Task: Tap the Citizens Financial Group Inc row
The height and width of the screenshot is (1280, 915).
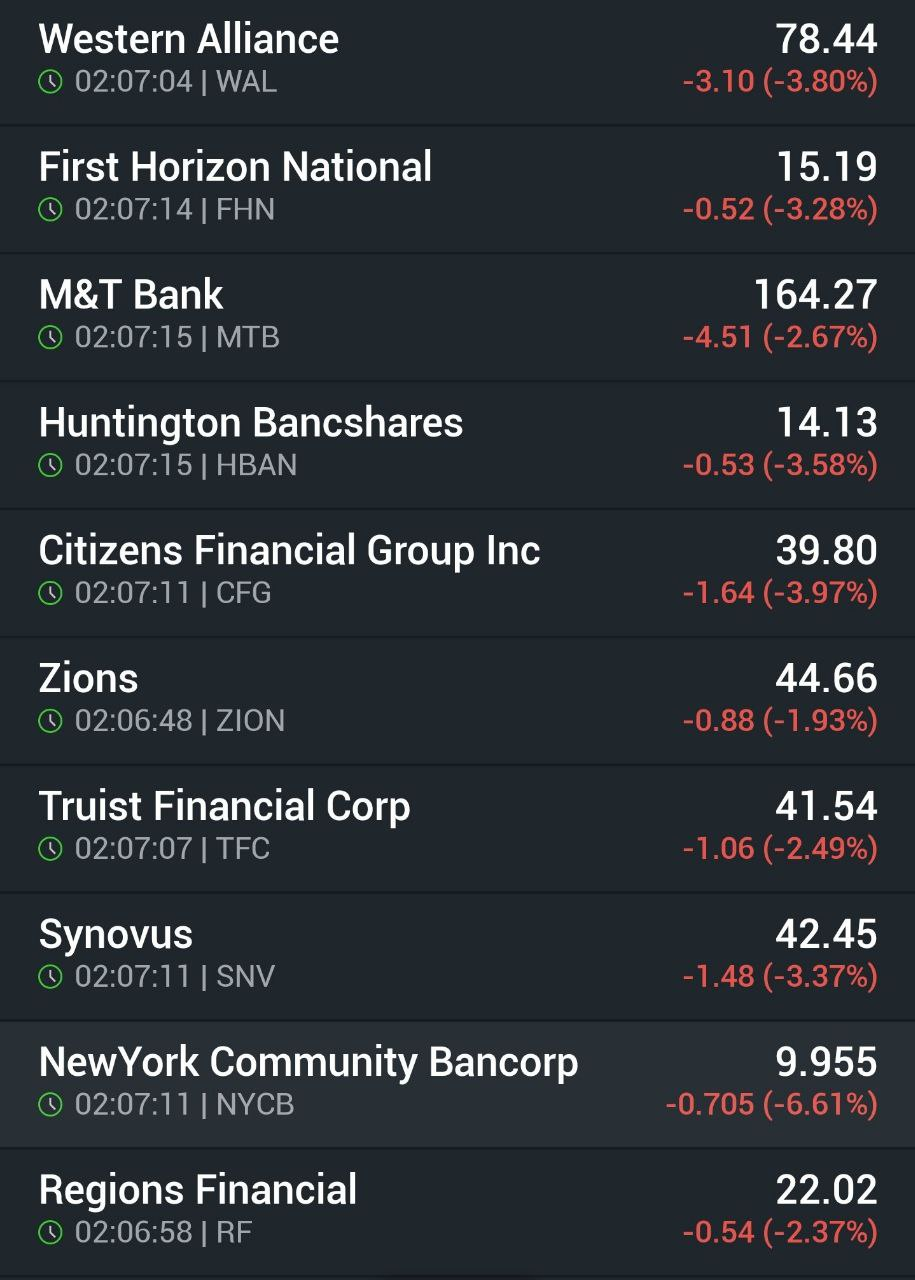Action: 457,572
